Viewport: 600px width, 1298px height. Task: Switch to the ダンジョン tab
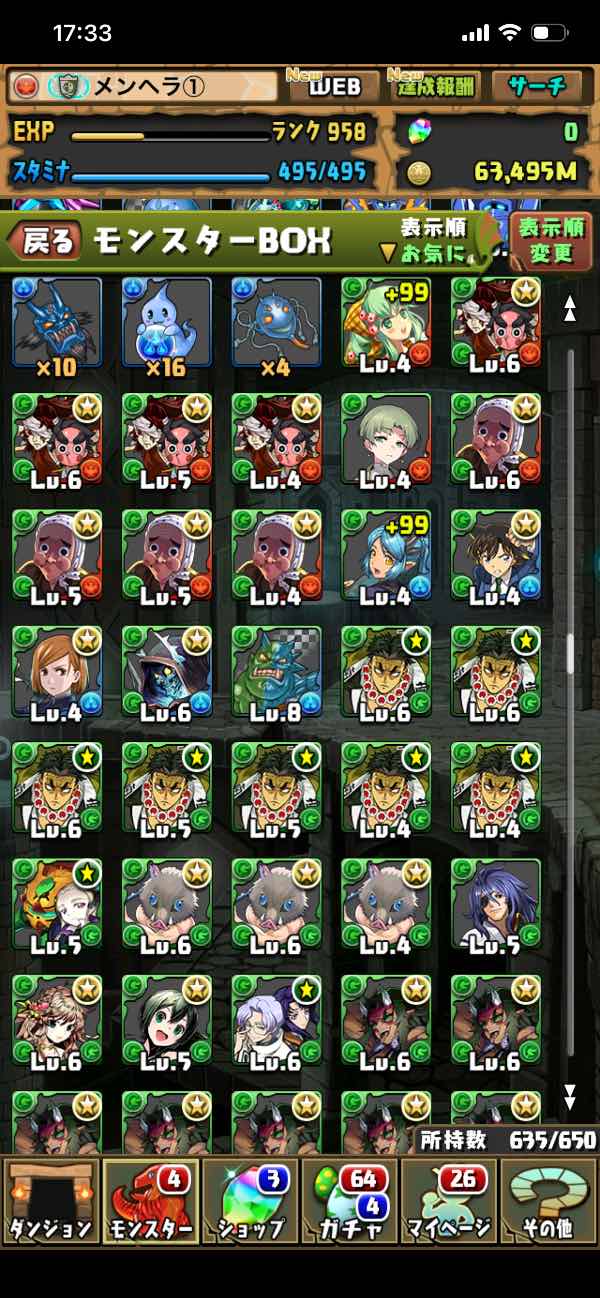50,1200
